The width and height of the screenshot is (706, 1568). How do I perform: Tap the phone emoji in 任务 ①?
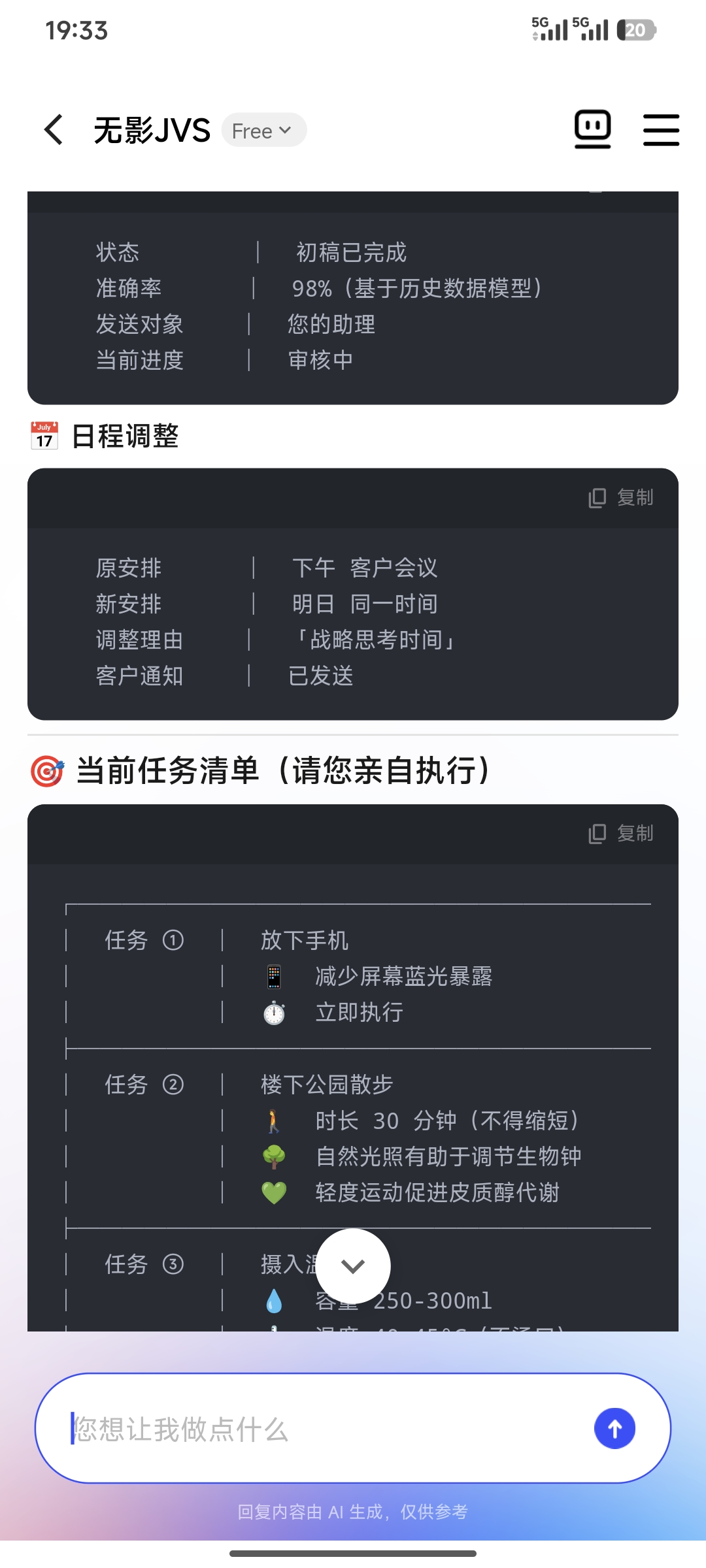click(274, 977)
